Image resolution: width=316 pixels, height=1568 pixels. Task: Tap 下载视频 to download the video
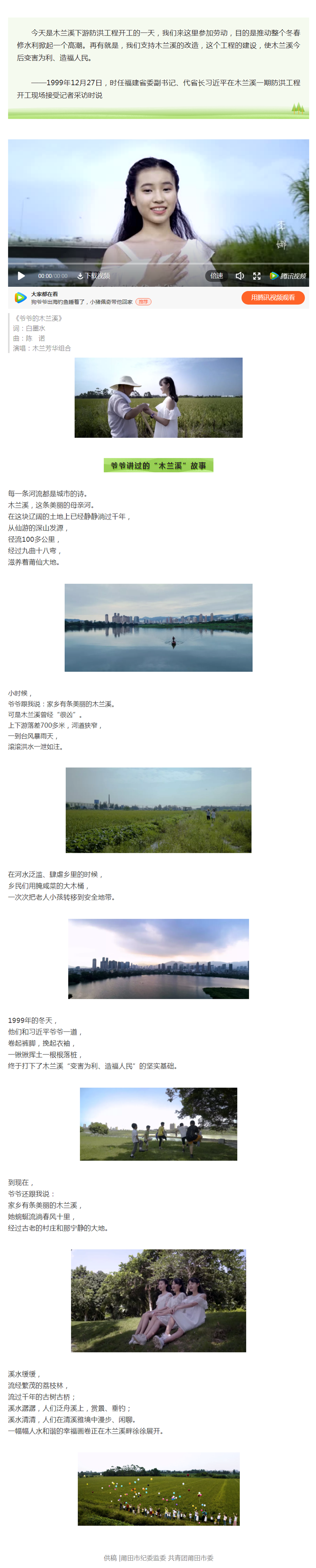pos(94,276)
